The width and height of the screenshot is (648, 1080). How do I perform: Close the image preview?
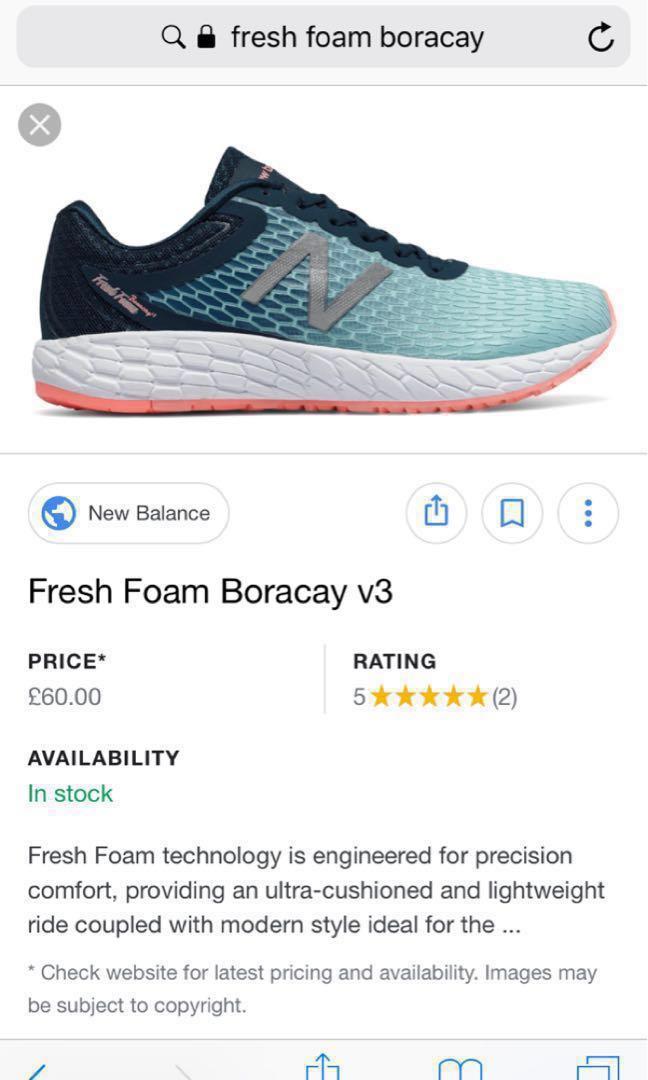(39, 125)
